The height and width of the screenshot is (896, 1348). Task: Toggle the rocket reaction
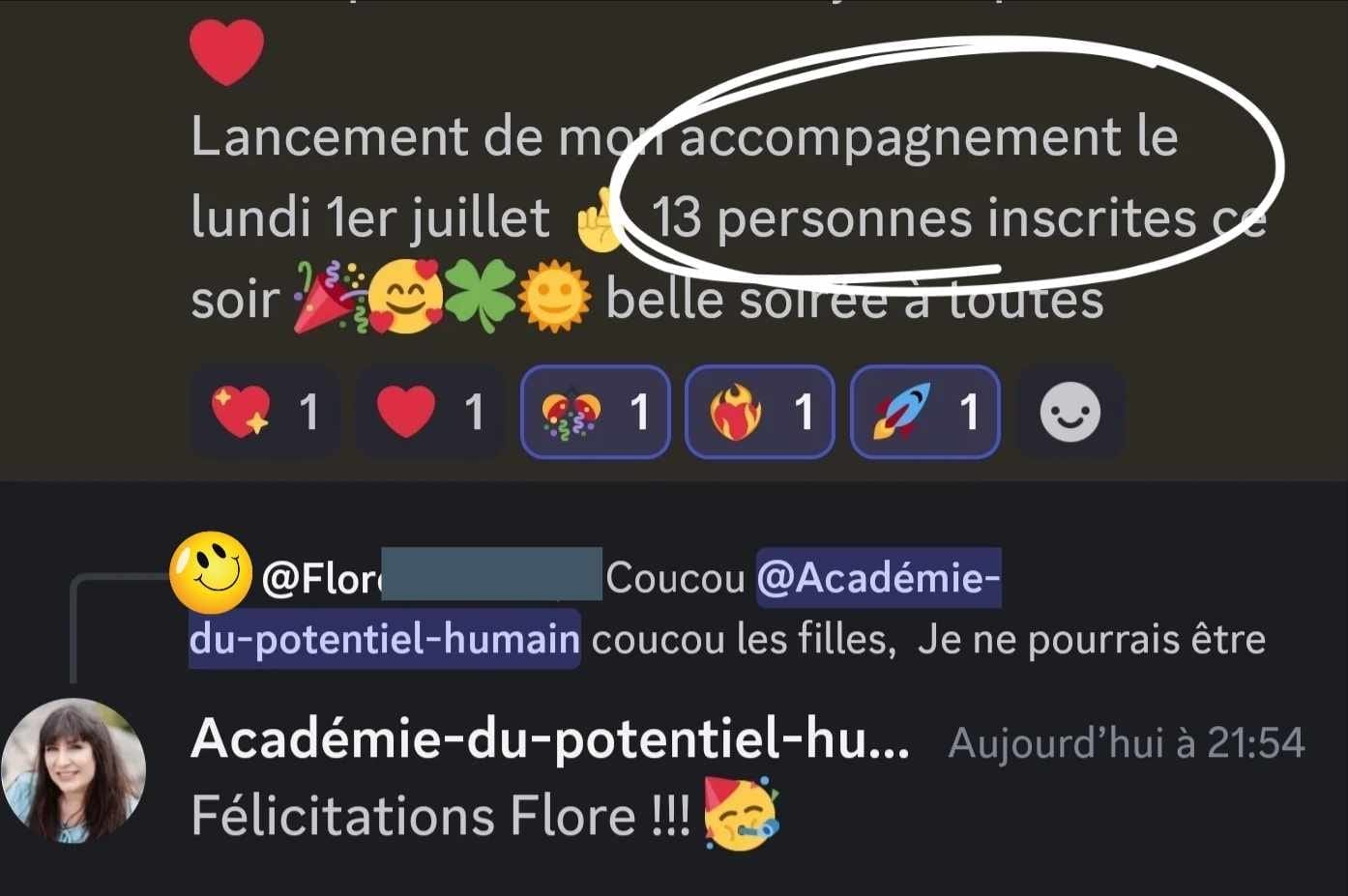[x=924, y=413]
